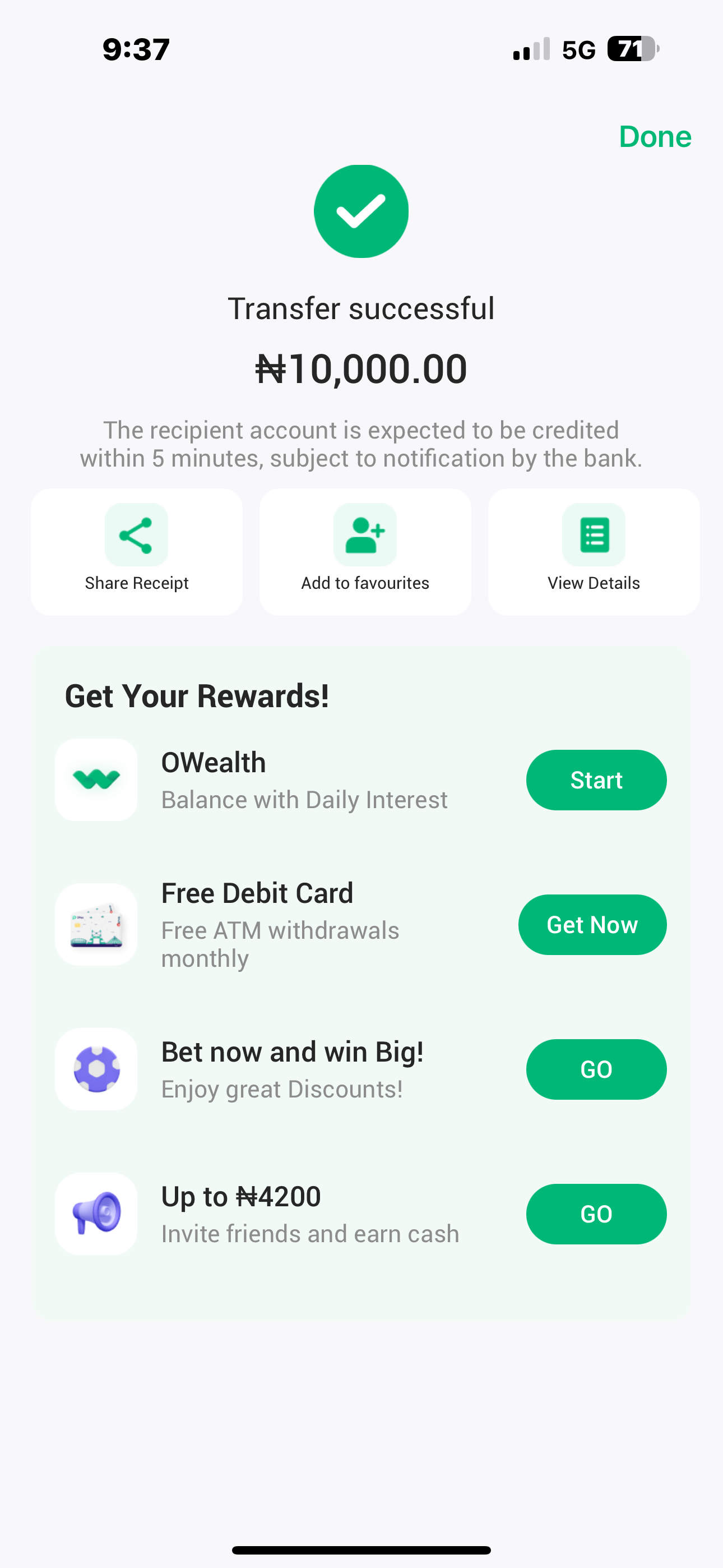Start OWealth daily interest balance
Screen dimensions: 723x1568
[x=596, y=780]
